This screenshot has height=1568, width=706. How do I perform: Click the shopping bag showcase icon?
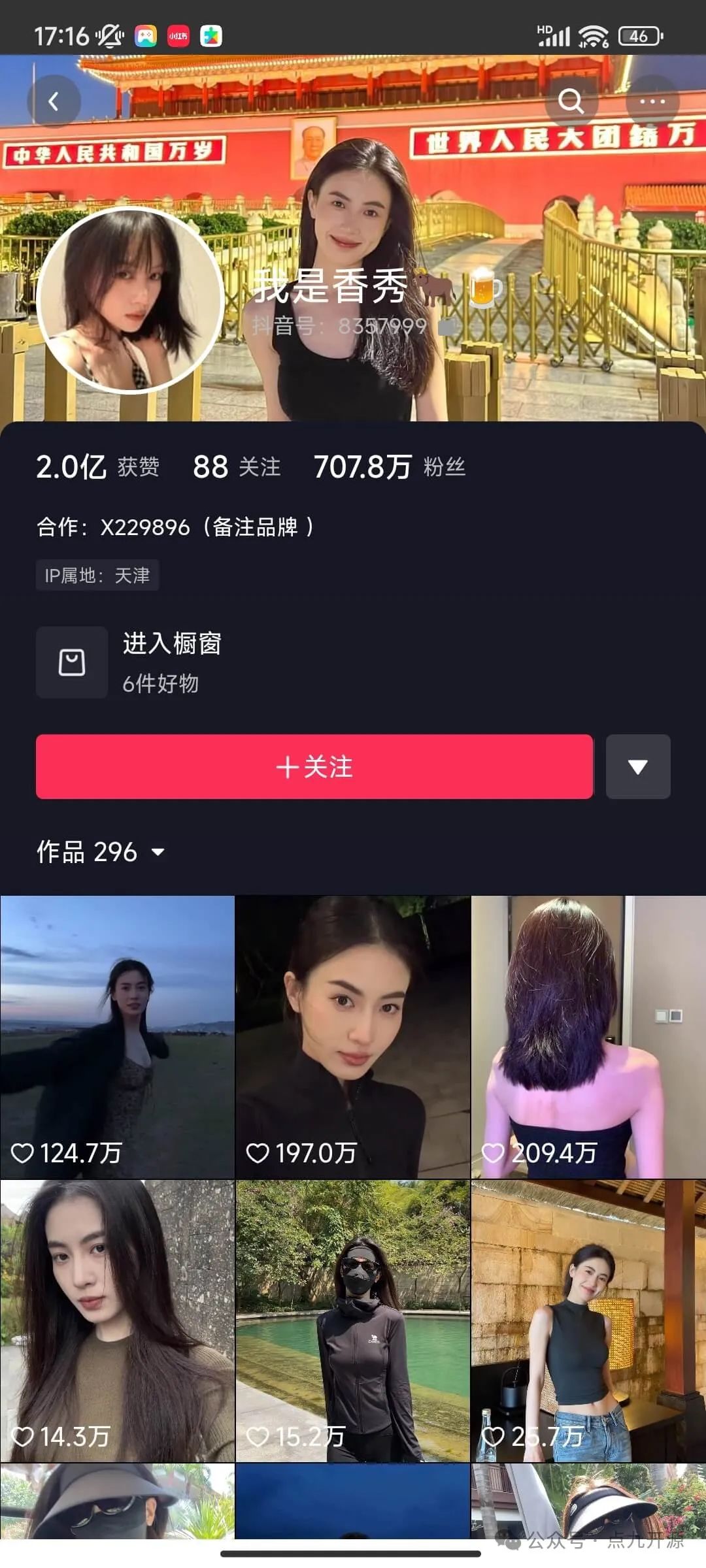pos(71,662)
